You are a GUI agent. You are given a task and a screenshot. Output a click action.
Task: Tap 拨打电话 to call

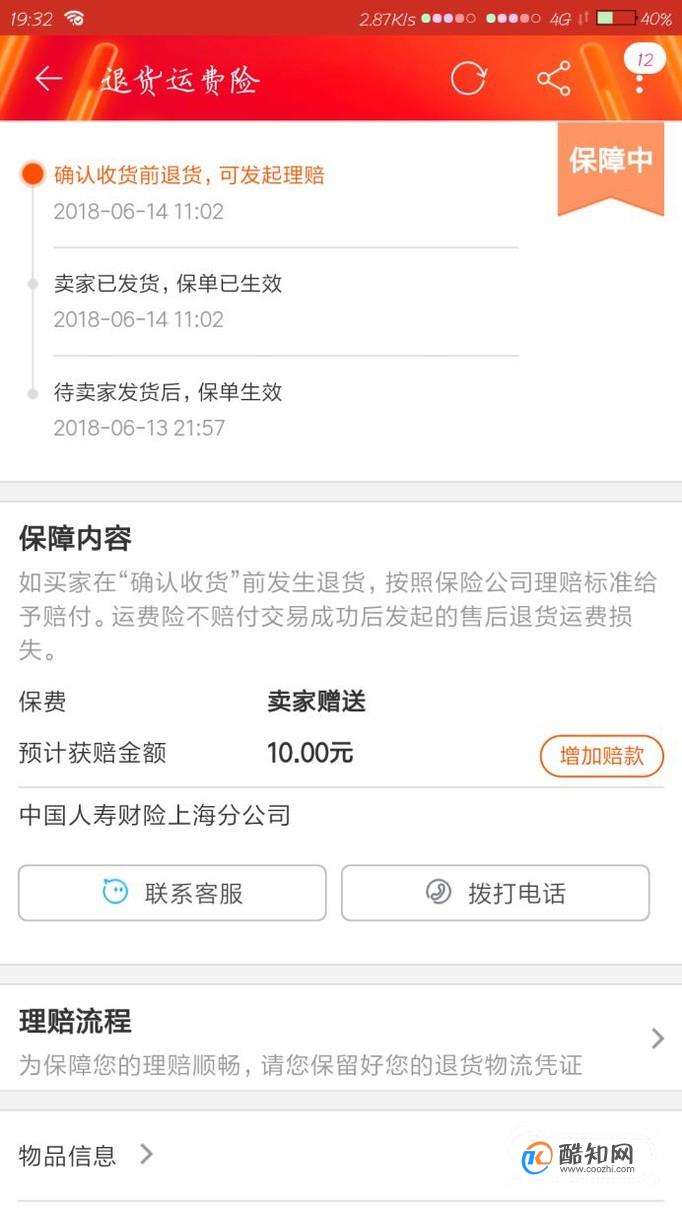click(x=496, y=893)
